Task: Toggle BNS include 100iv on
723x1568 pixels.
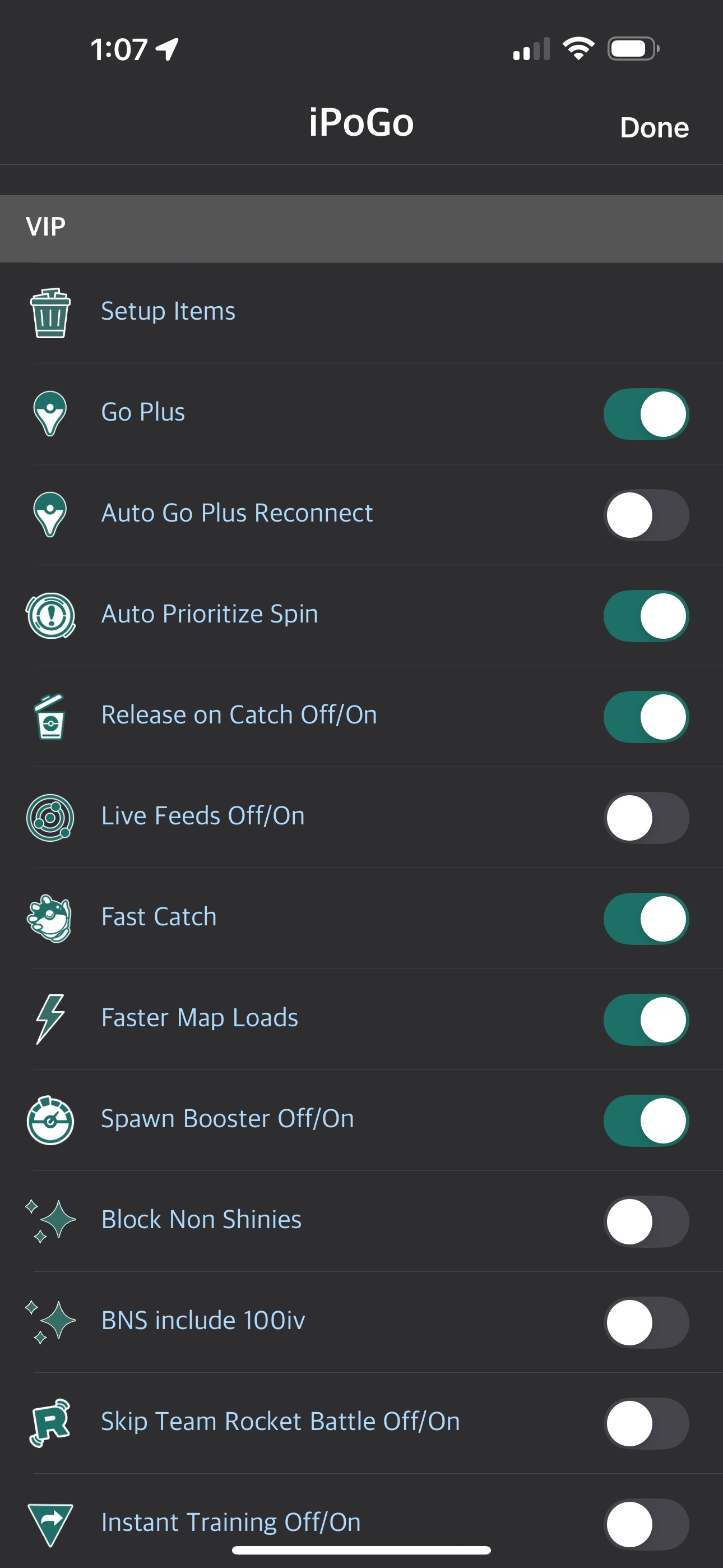Action: (x=646, y=1322)
